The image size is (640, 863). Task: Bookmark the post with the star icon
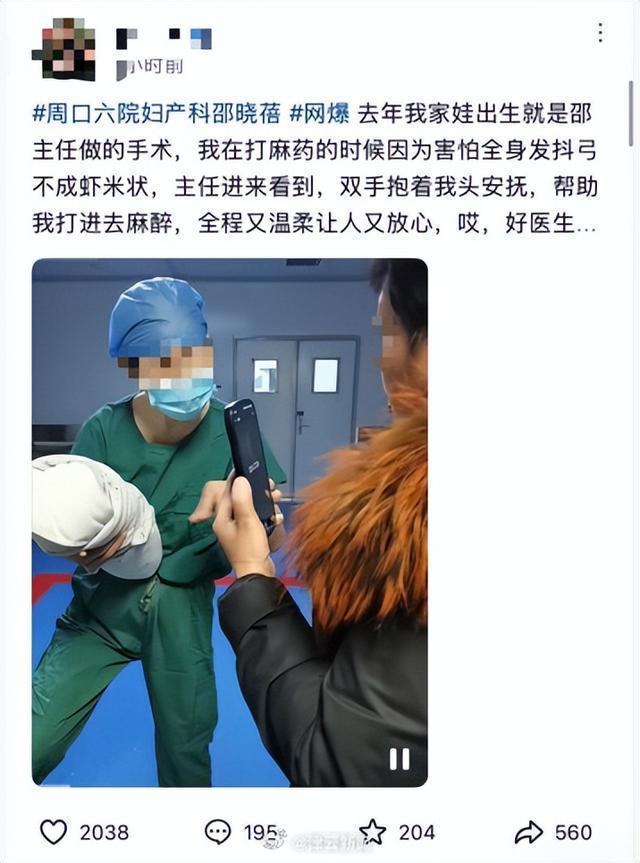(x=373, y=831)
